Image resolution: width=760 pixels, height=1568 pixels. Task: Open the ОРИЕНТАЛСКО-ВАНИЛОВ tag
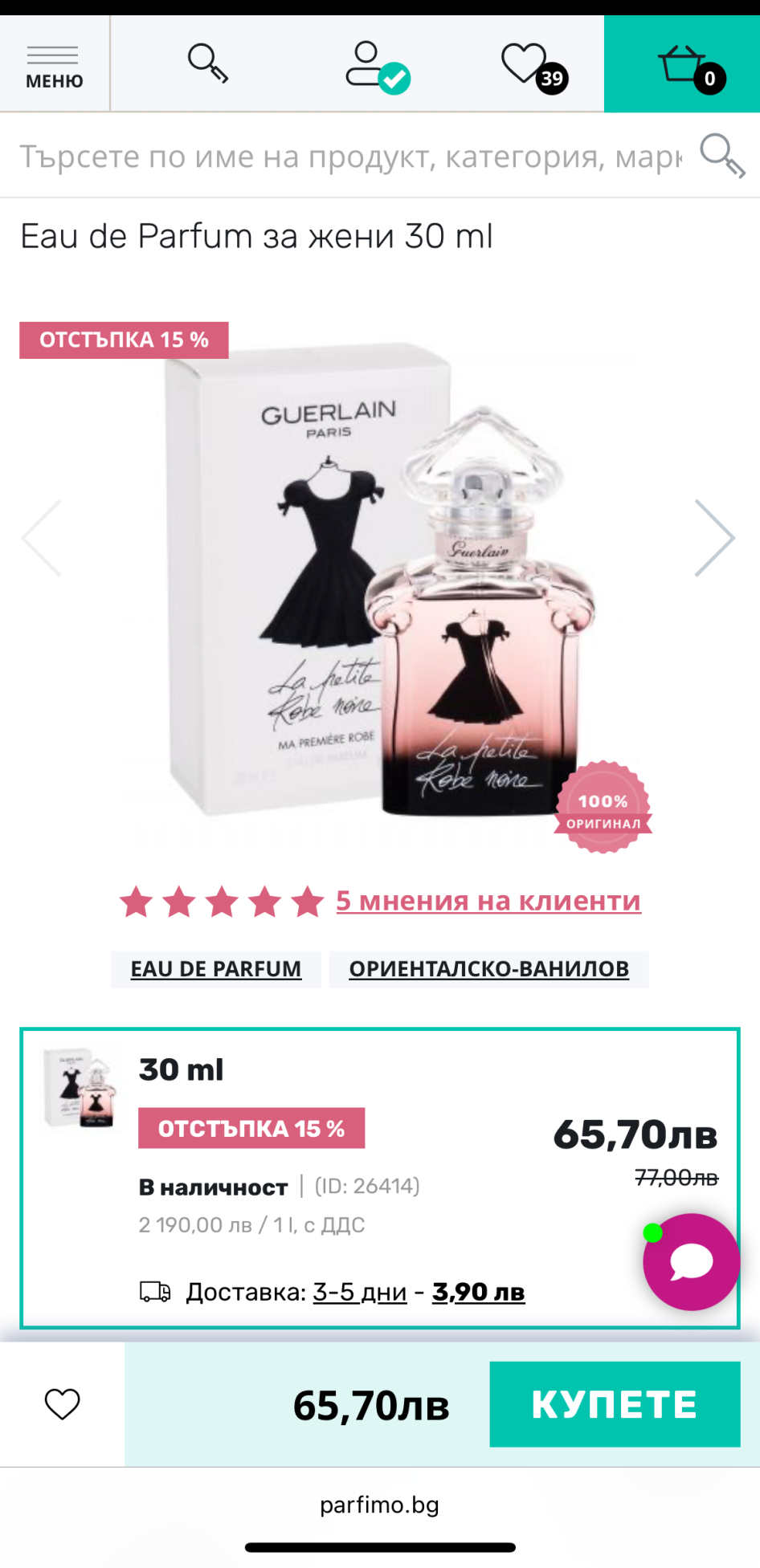(x=488, y=969)
